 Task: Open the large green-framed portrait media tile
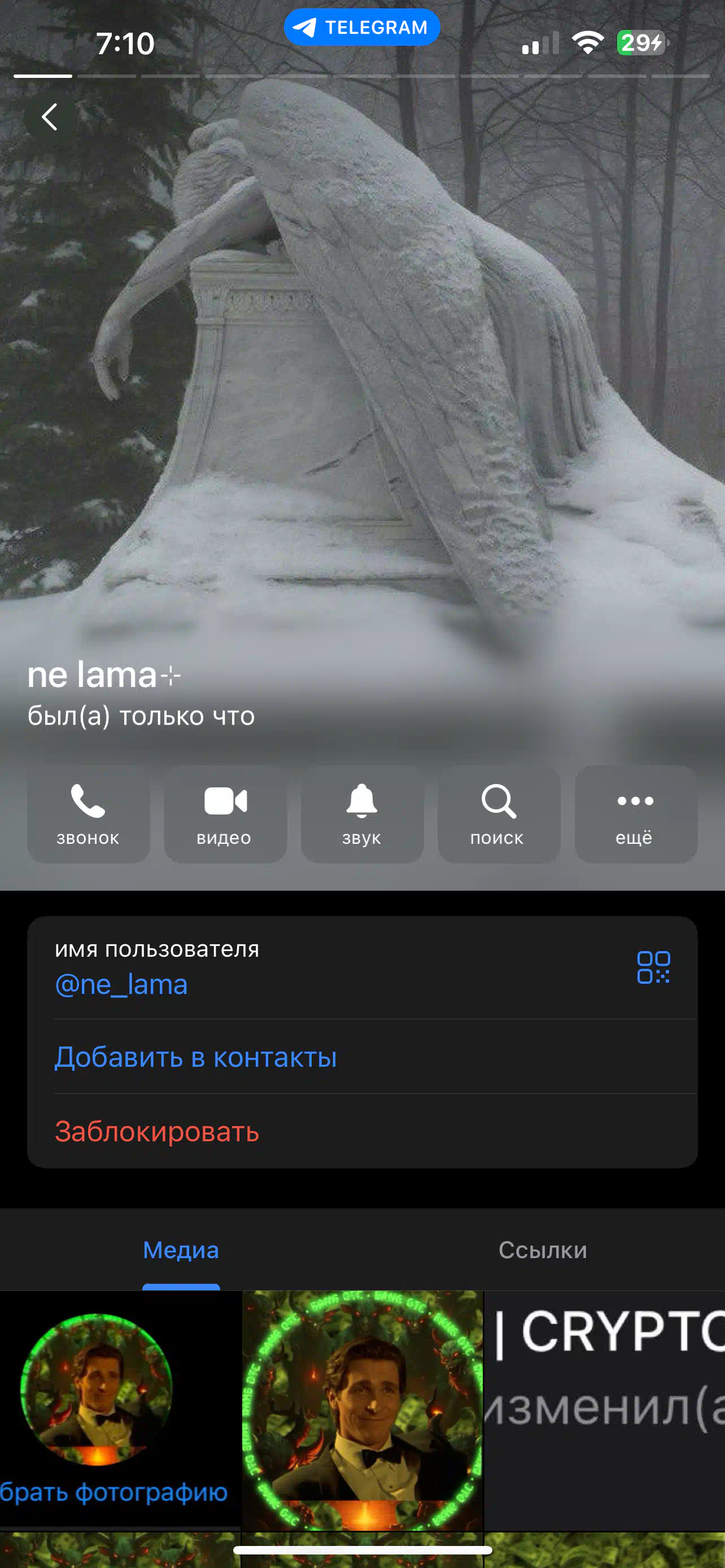pyautogui.click(x=362, y=1410)
